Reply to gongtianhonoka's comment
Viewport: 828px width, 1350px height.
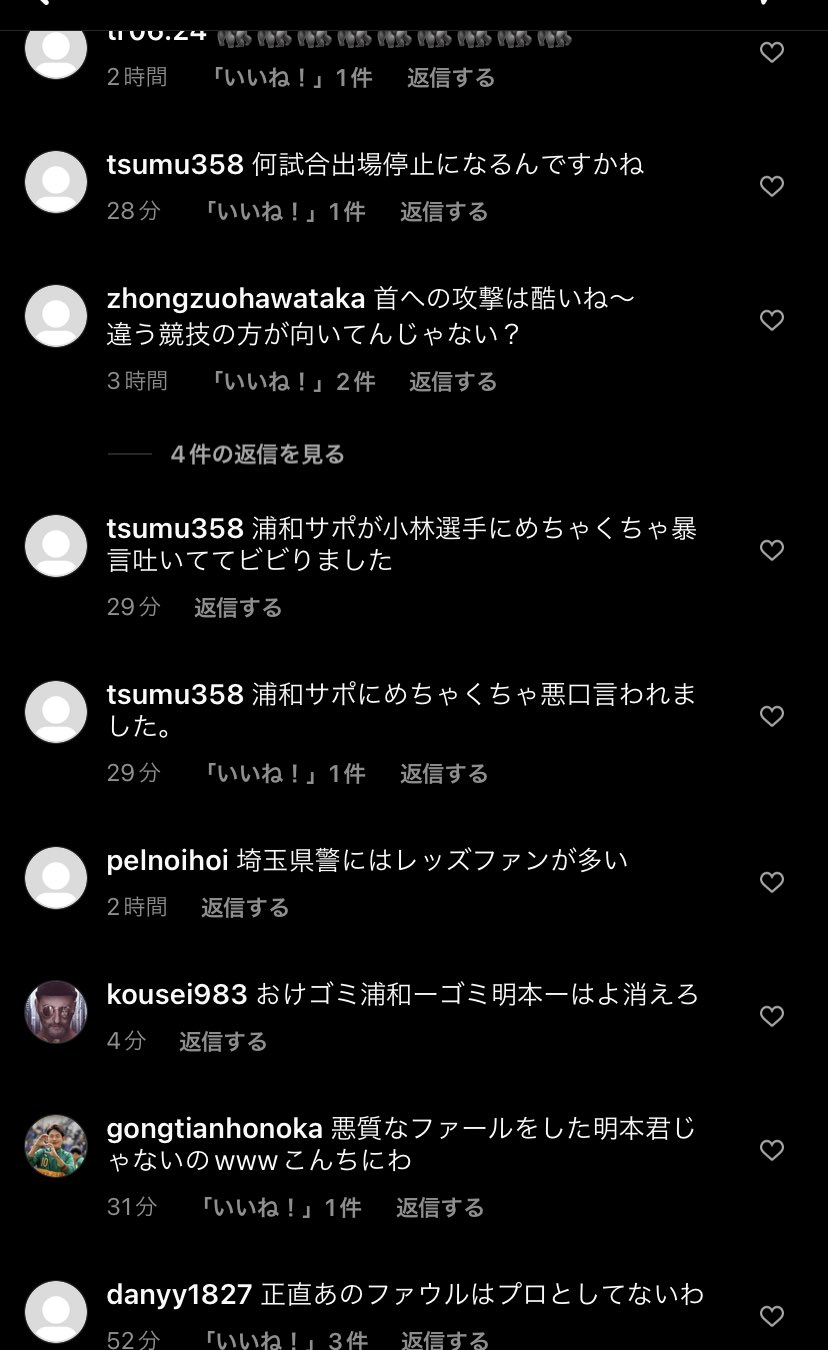click(x=440, y=1208)
